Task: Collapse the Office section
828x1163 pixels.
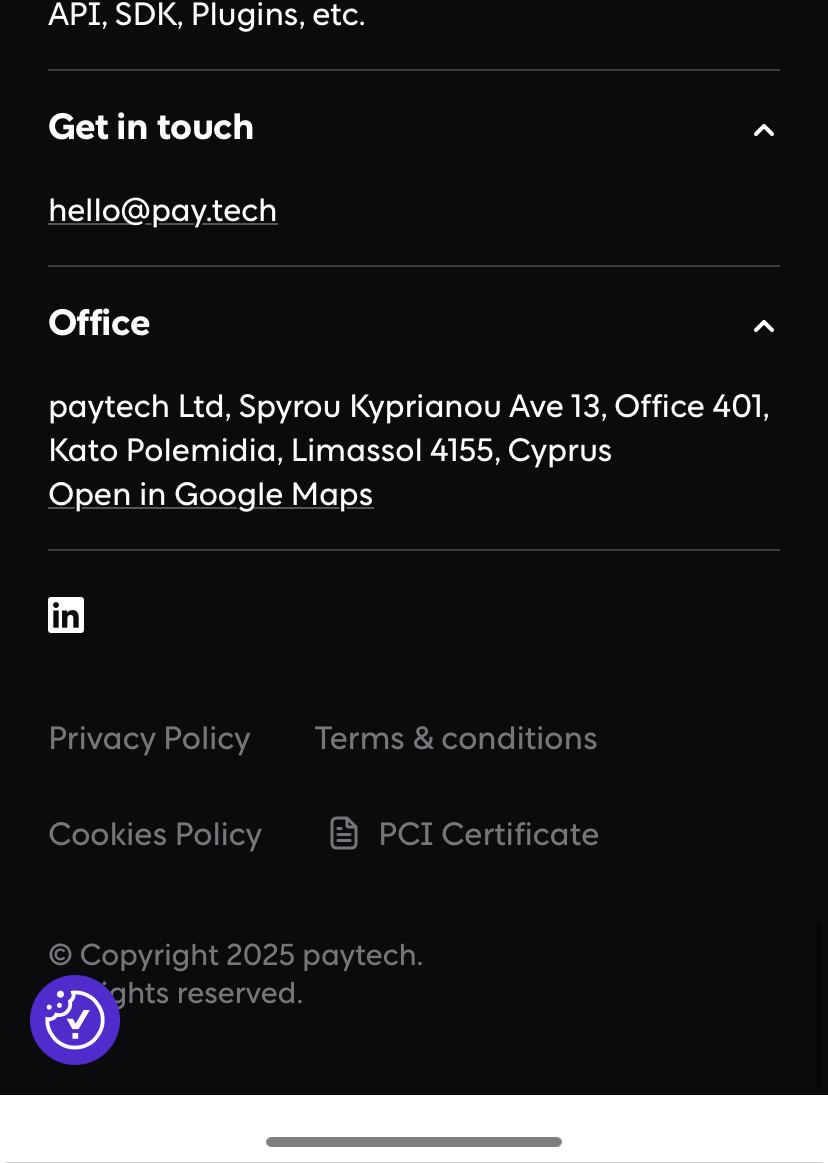Action: 763,326
